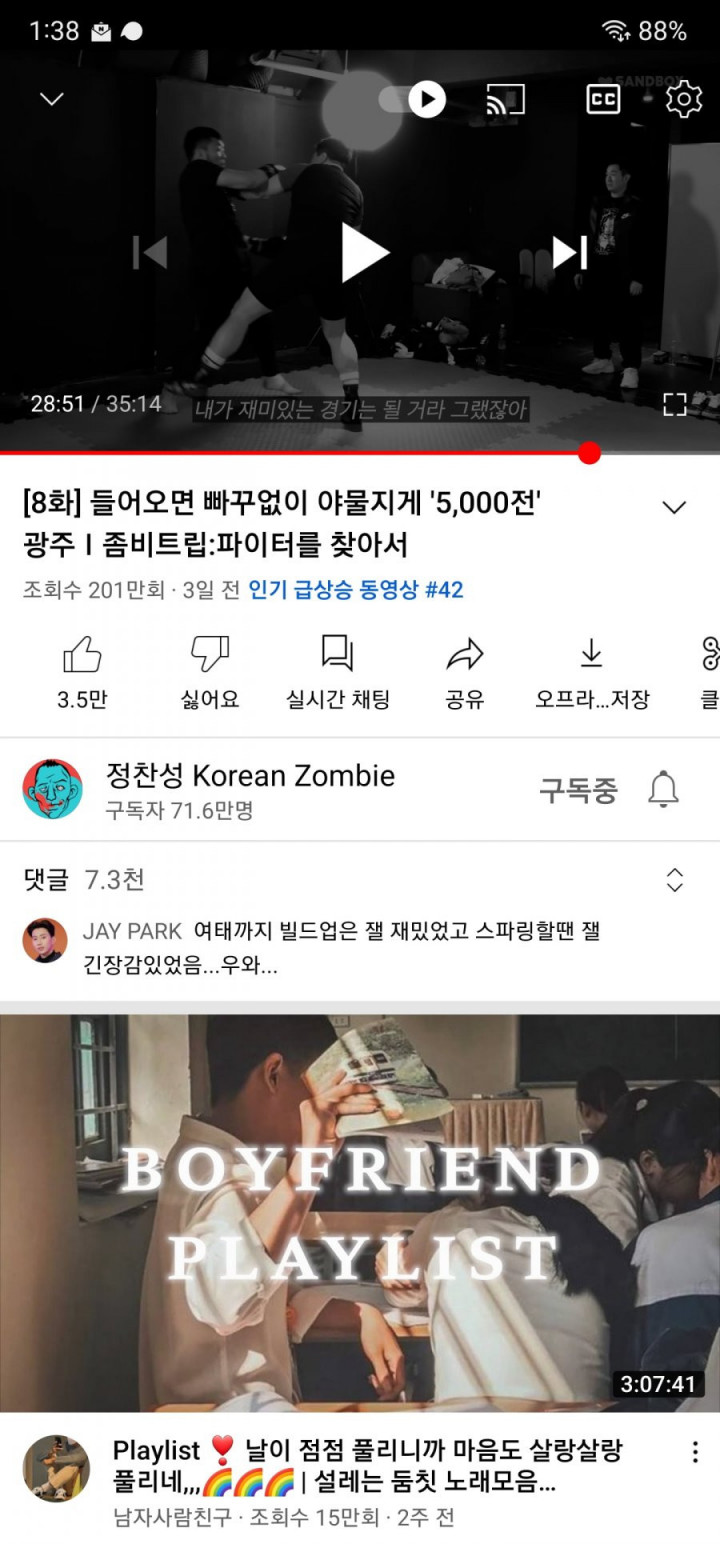
Task: Open the notification bell for this channel
Action: (x=663, y=790)
